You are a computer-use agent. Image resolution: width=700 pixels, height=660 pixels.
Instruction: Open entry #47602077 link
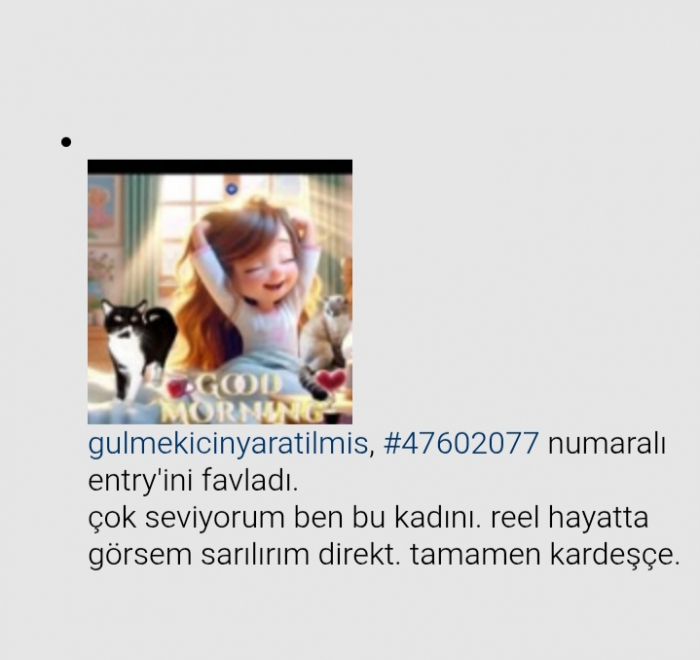pos(461,443)
